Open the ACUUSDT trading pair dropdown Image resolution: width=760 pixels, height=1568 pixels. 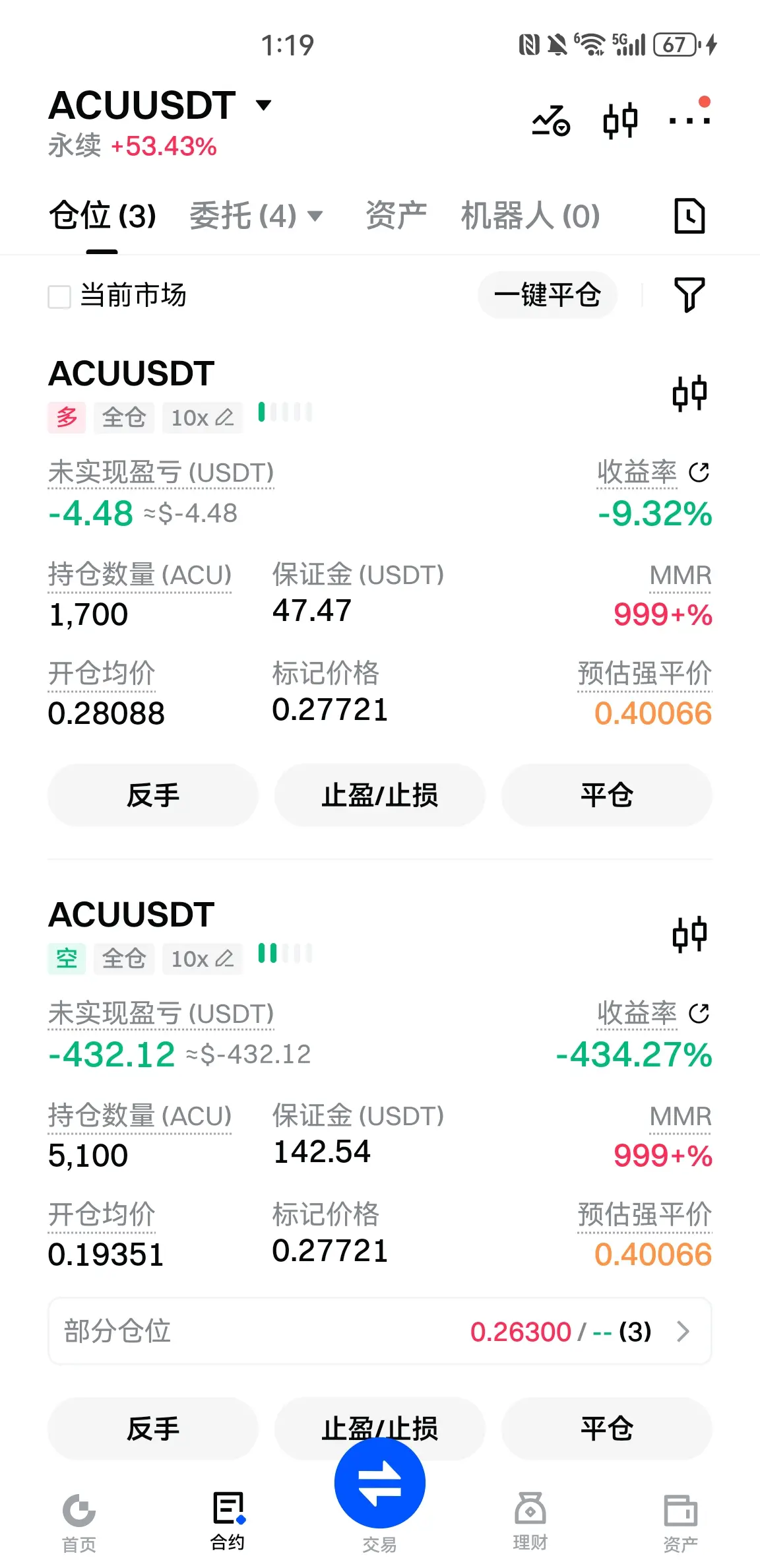point(160,106)
